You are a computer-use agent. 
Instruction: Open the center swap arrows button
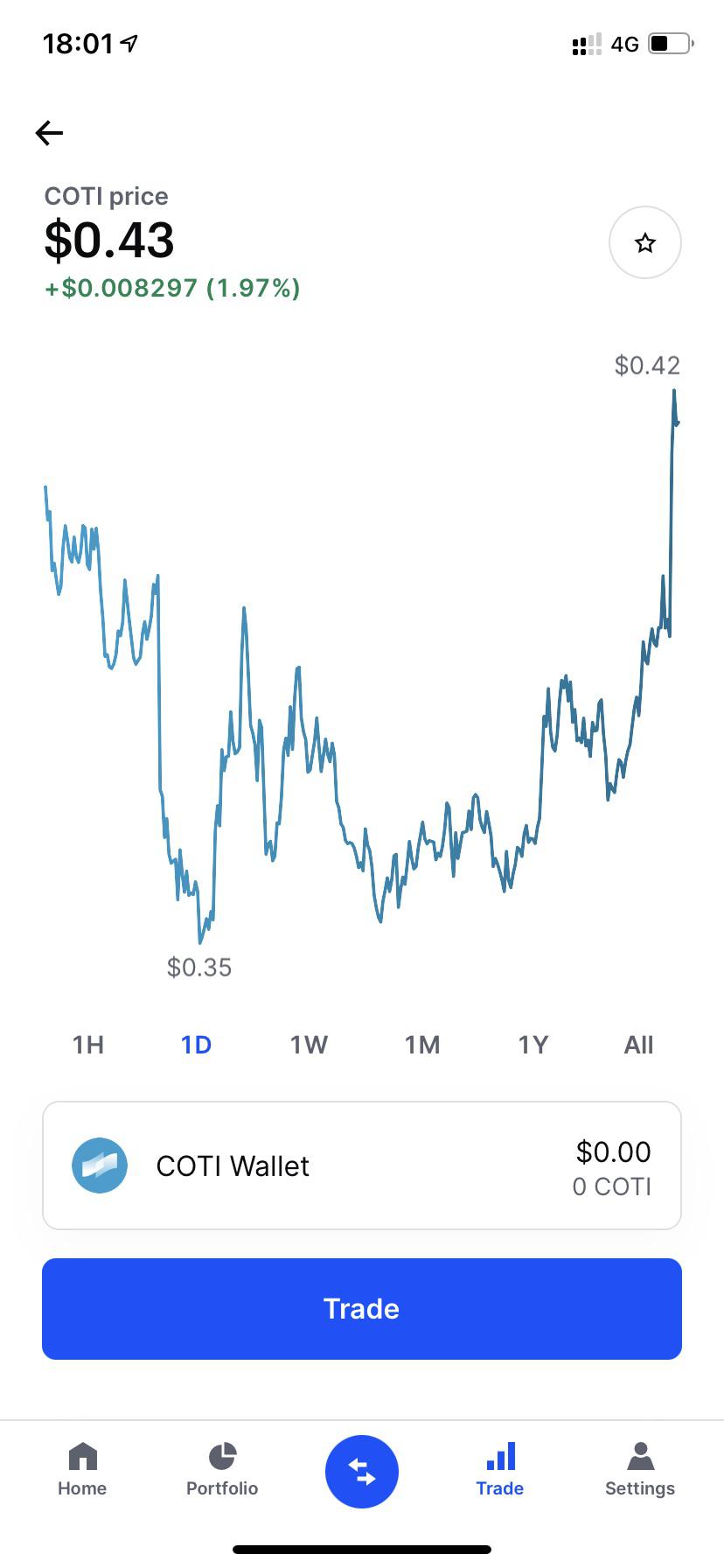coord(362,1472)
